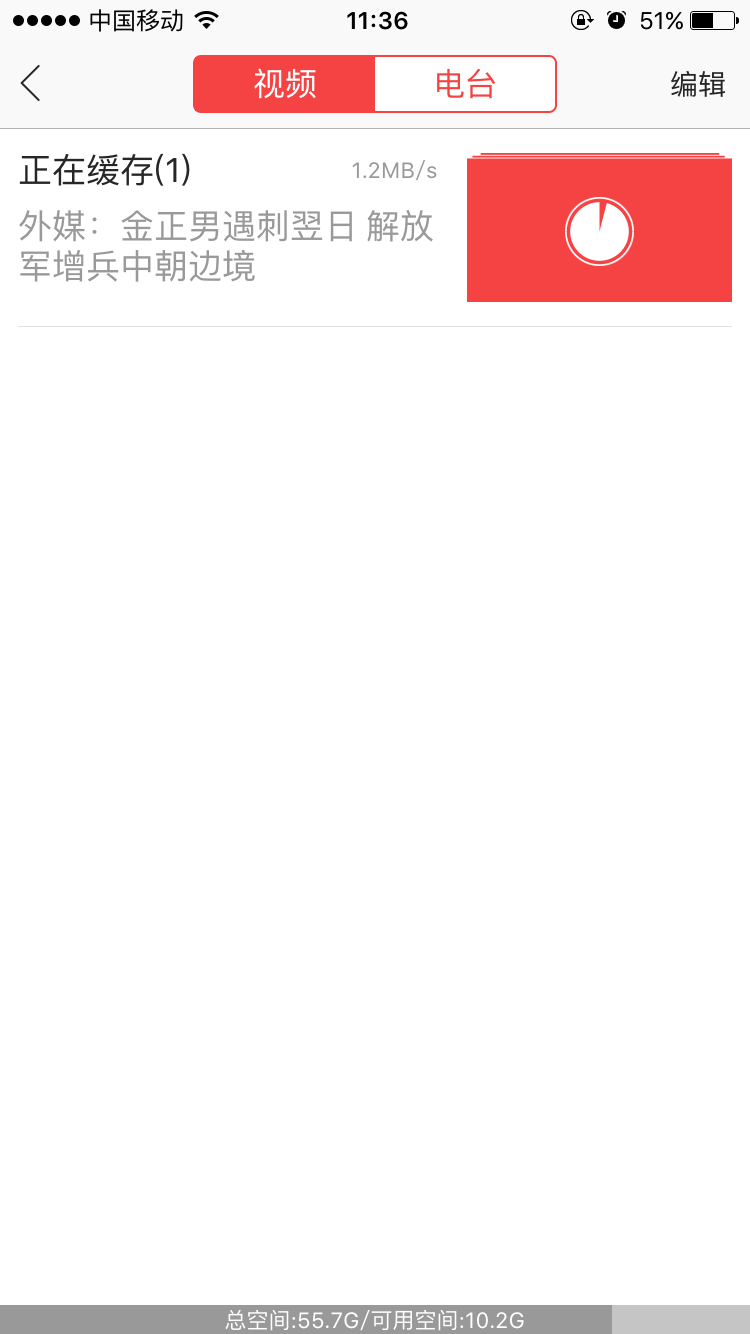The image size is (750, 1334).
Task: Click the back arrow at top left
Action: coord(30,84)
